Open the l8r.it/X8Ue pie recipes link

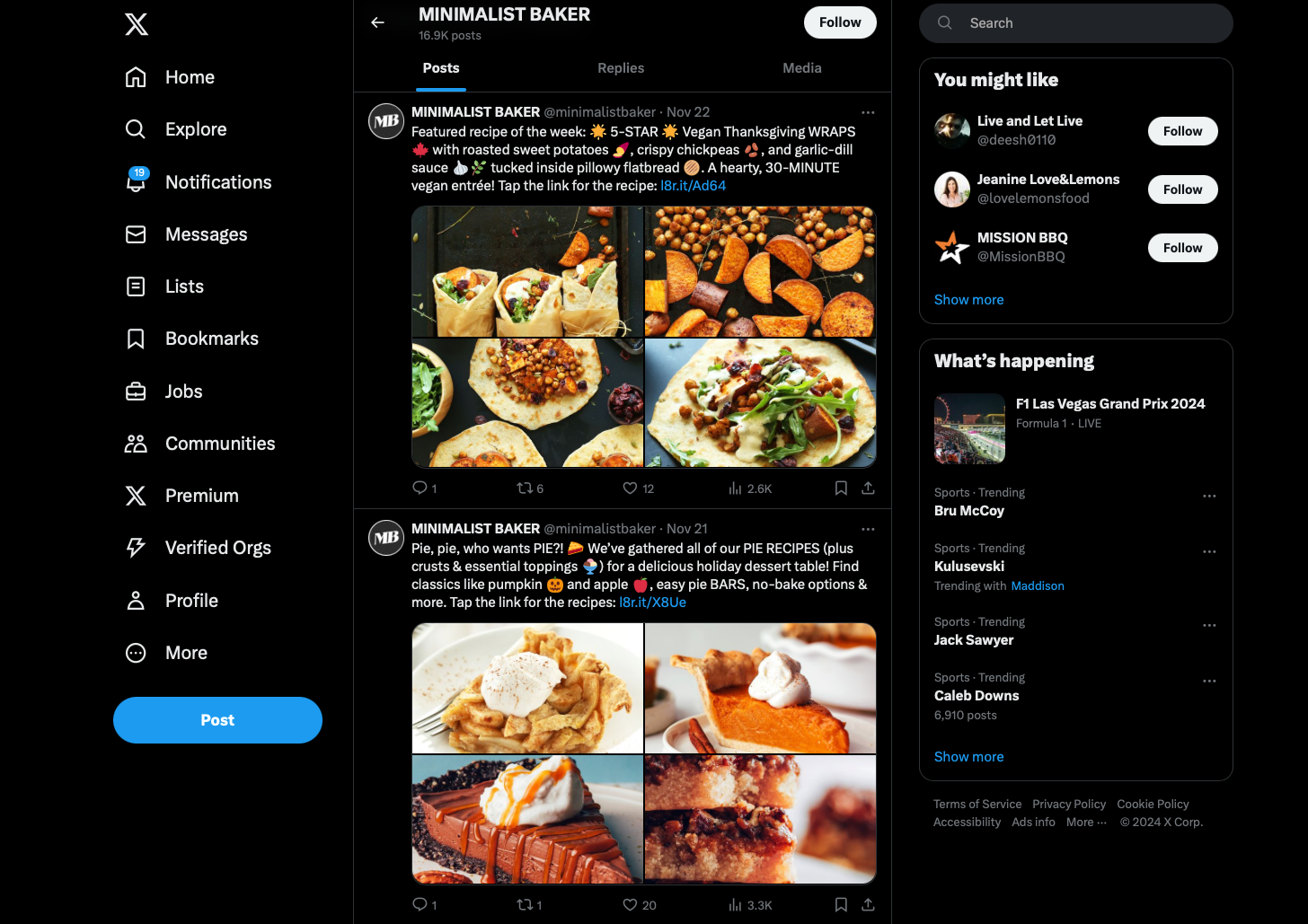[x=652, y=603]
